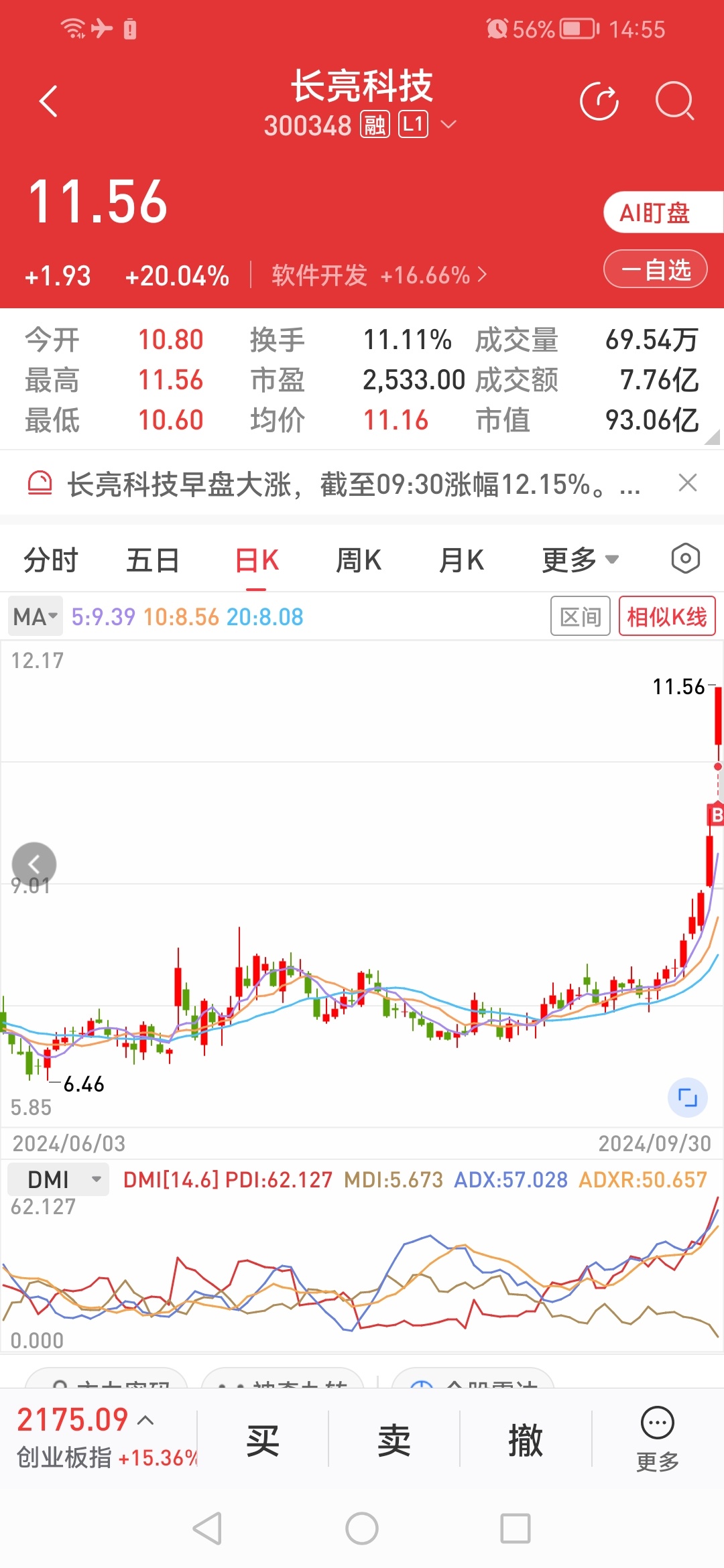
Task: Expand the hidden side panel arrow
Action: click(34, 863)
